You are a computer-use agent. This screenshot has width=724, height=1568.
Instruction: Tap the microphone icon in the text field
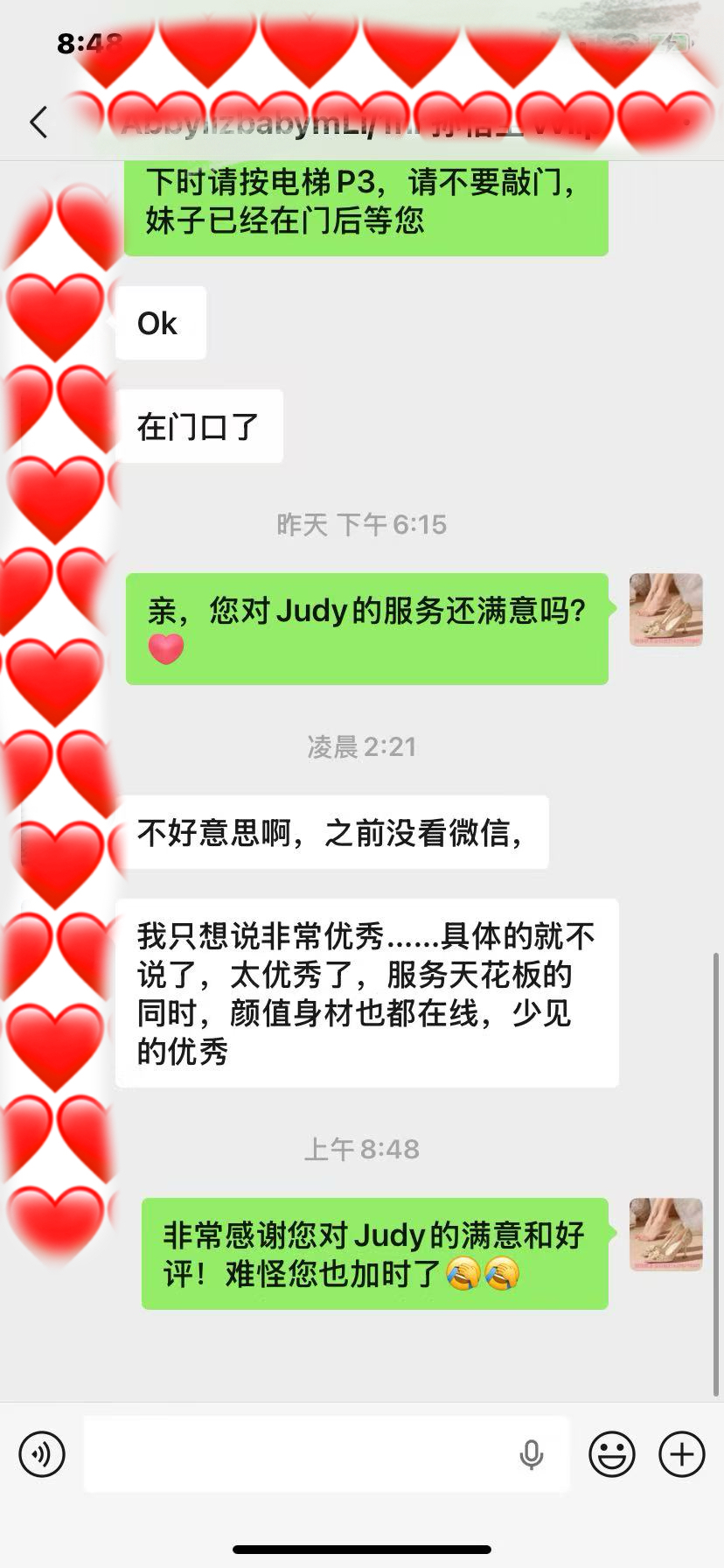click(531, 1454)
